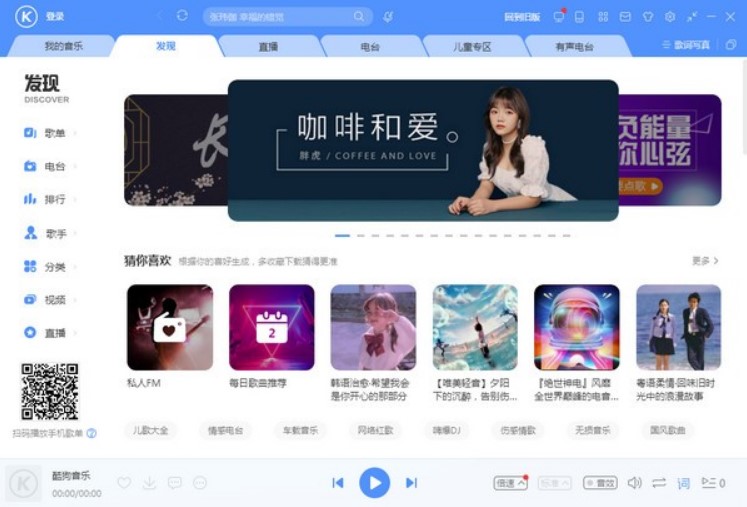This screenshot has height=507, width=747.
Task: Open 歌手 in the sidebar
Action: 54,233
